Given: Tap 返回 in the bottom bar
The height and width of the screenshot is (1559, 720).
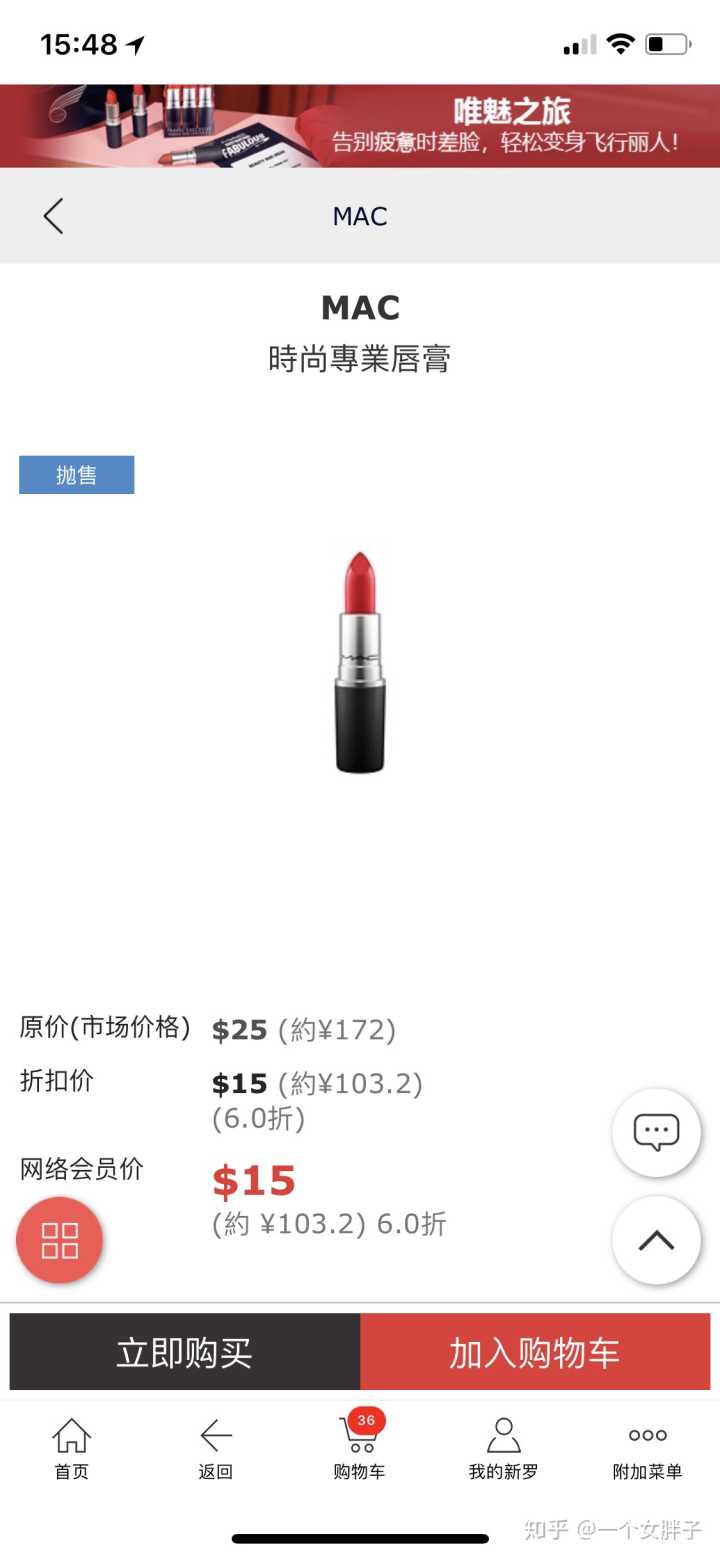Looking at the screenshot, I should (x=215, y=1448).
